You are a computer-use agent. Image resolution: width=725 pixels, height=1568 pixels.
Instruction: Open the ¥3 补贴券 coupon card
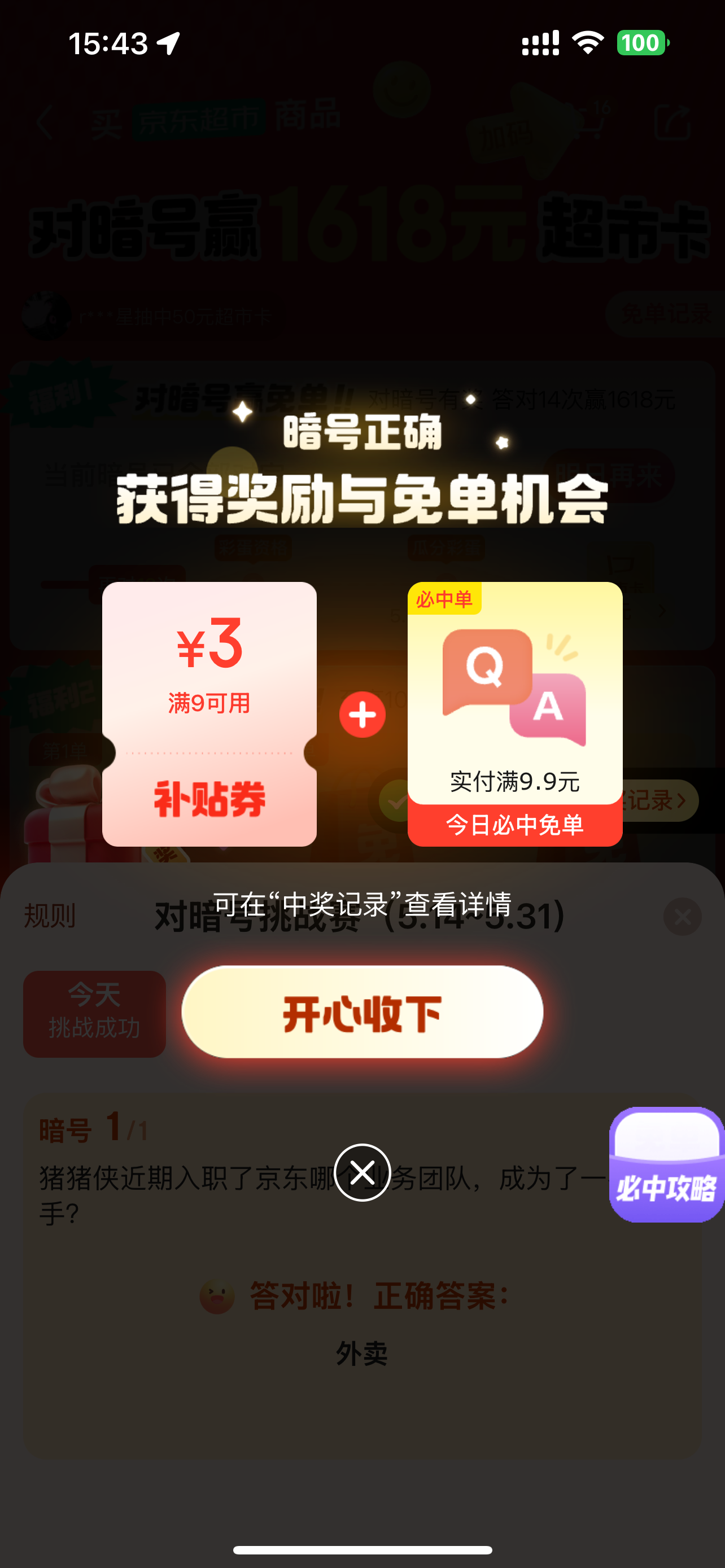(x=209, y=714)
